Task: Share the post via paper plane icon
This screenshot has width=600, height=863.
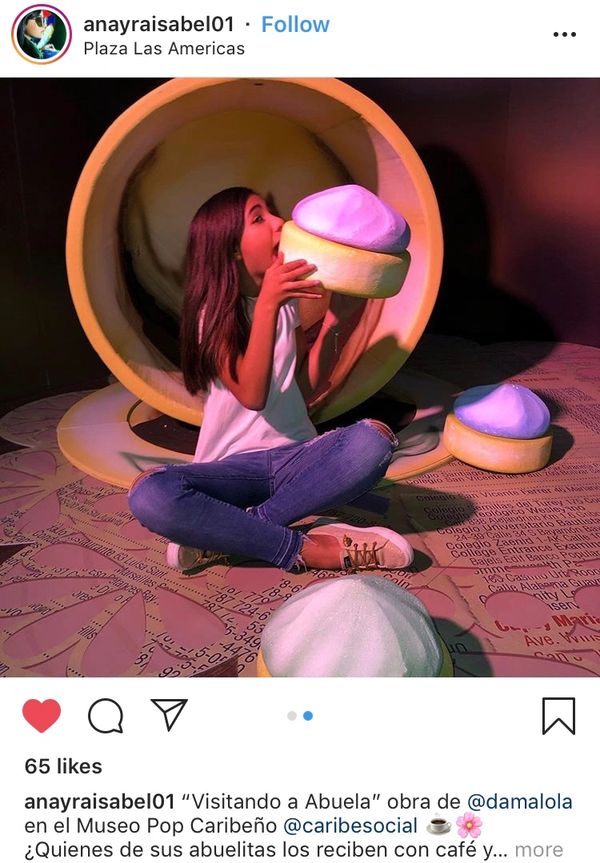Action: coord(169,714)
